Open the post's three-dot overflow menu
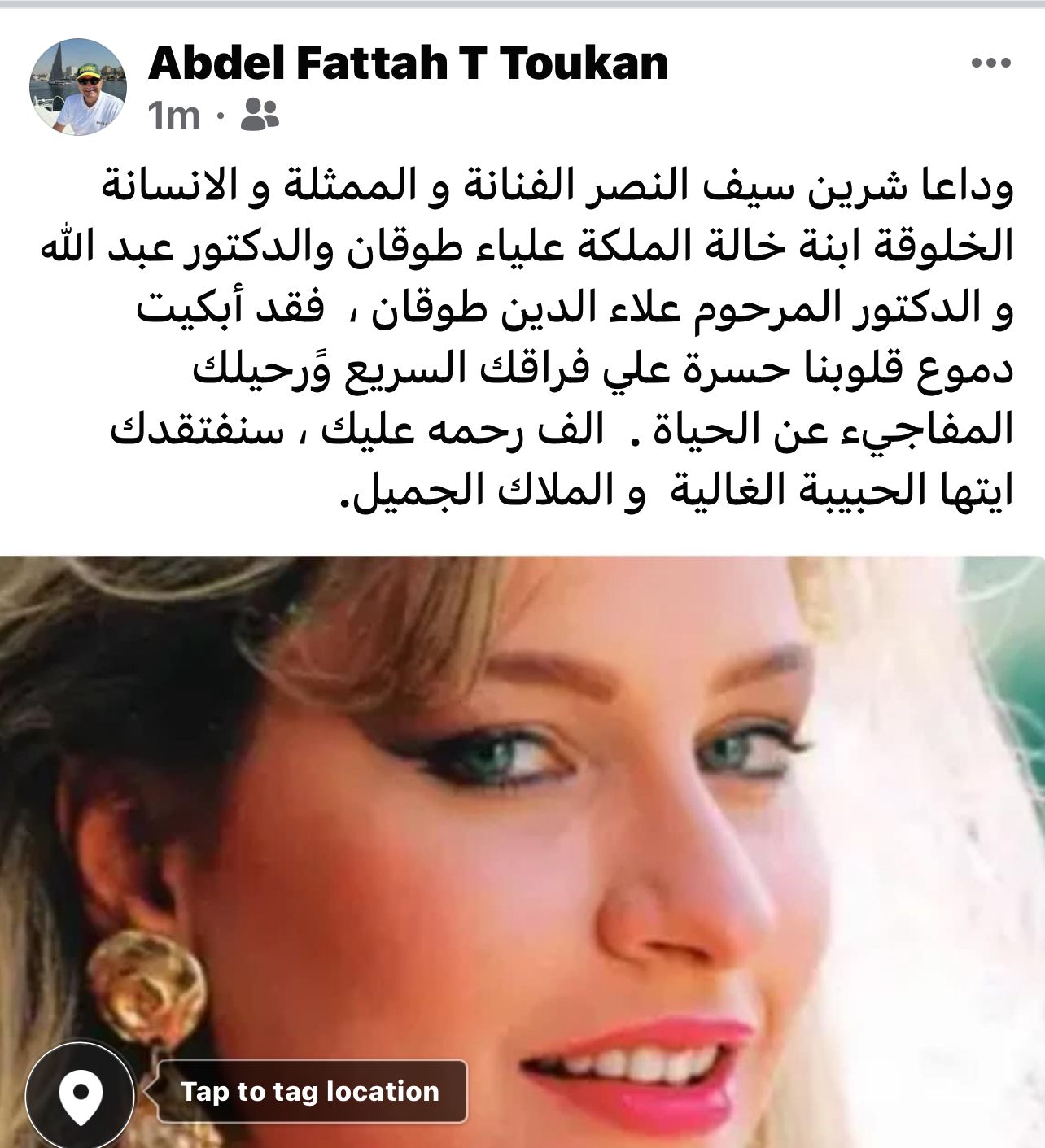The height and width of the screenshot is (1148, 1045). pyautogui.click(x=990, y=63)
